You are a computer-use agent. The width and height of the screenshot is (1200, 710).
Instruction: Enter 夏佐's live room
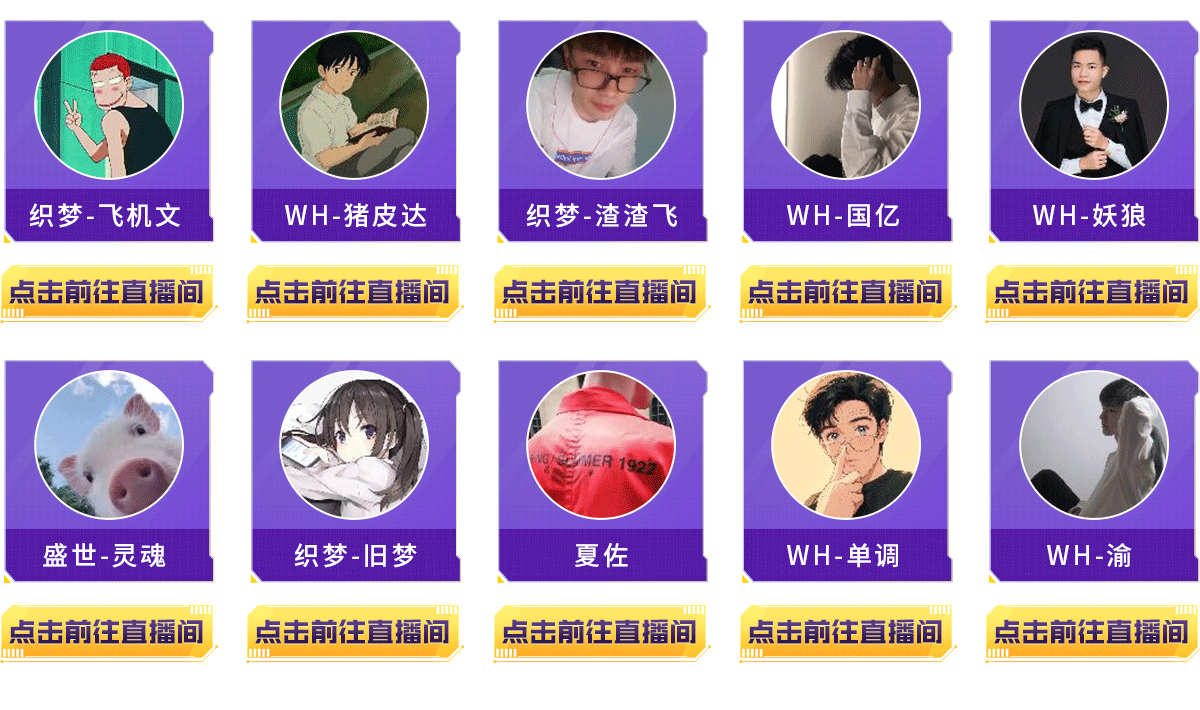pyautogui.click(x=600, y=632)
